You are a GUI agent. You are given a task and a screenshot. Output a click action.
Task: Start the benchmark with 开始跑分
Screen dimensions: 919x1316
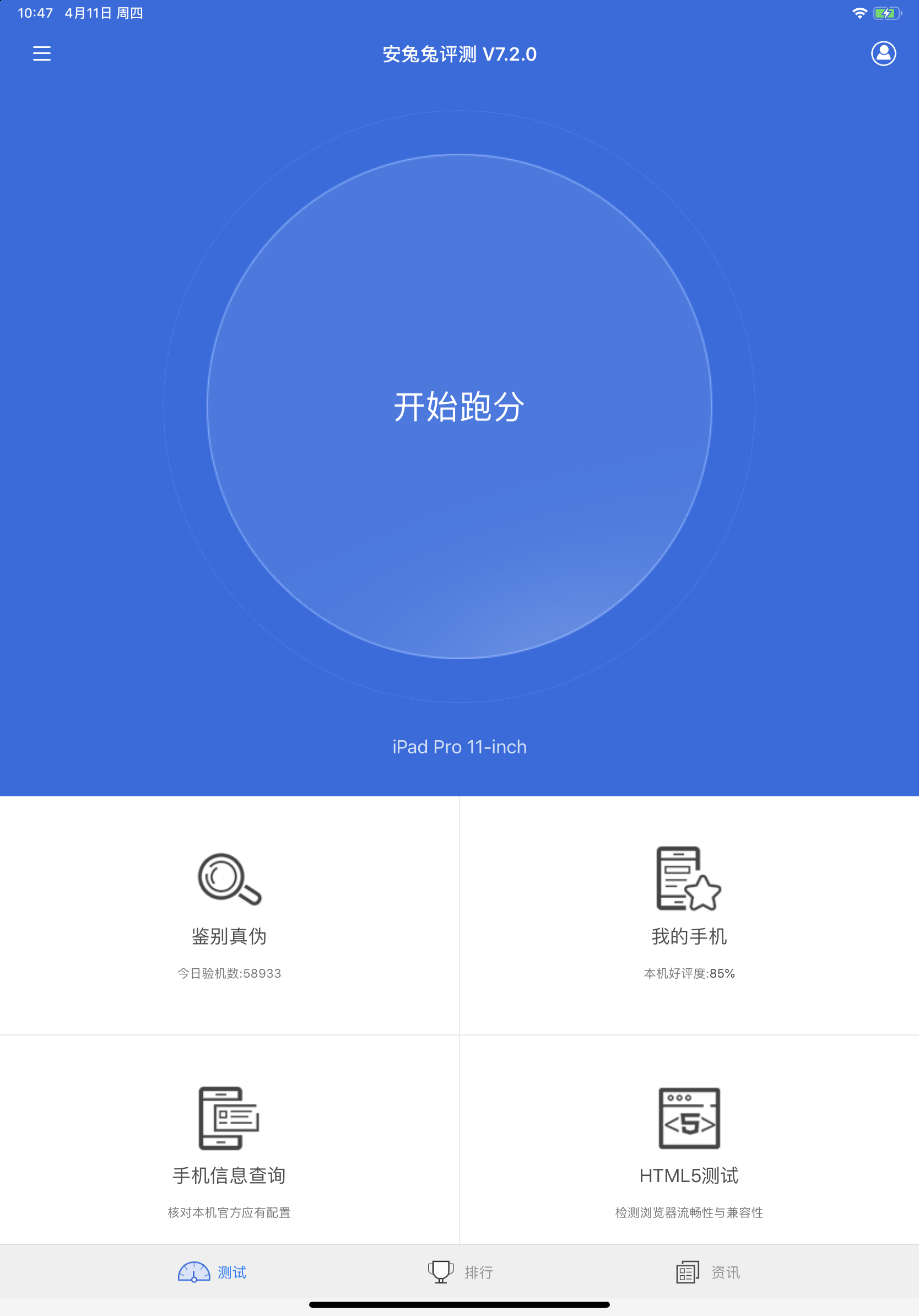[459, 406]
